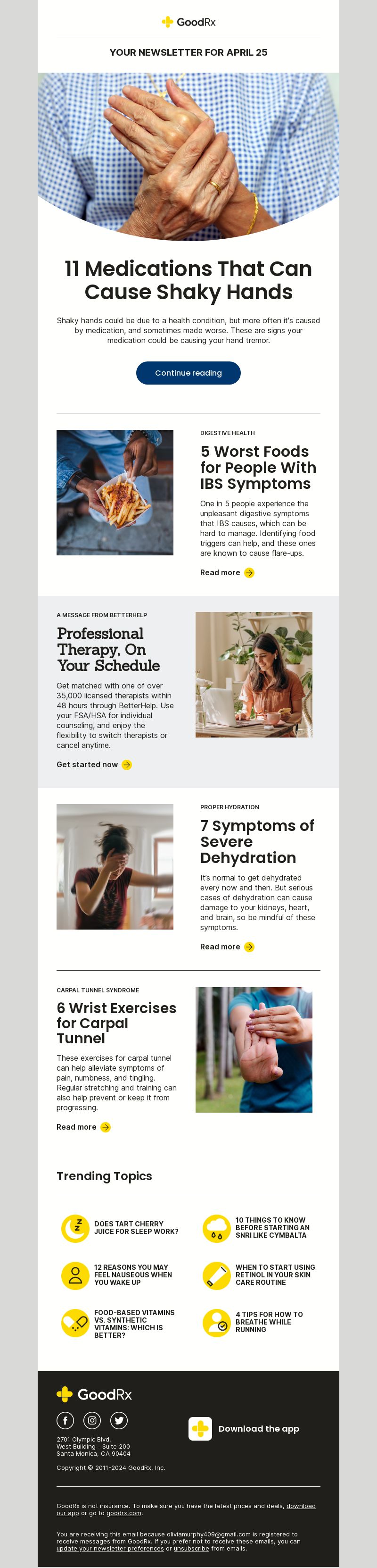Screen dimensions: 377x1568
Task: Visit GoodRx Instagram page
Action: (x=92, y=1420)
